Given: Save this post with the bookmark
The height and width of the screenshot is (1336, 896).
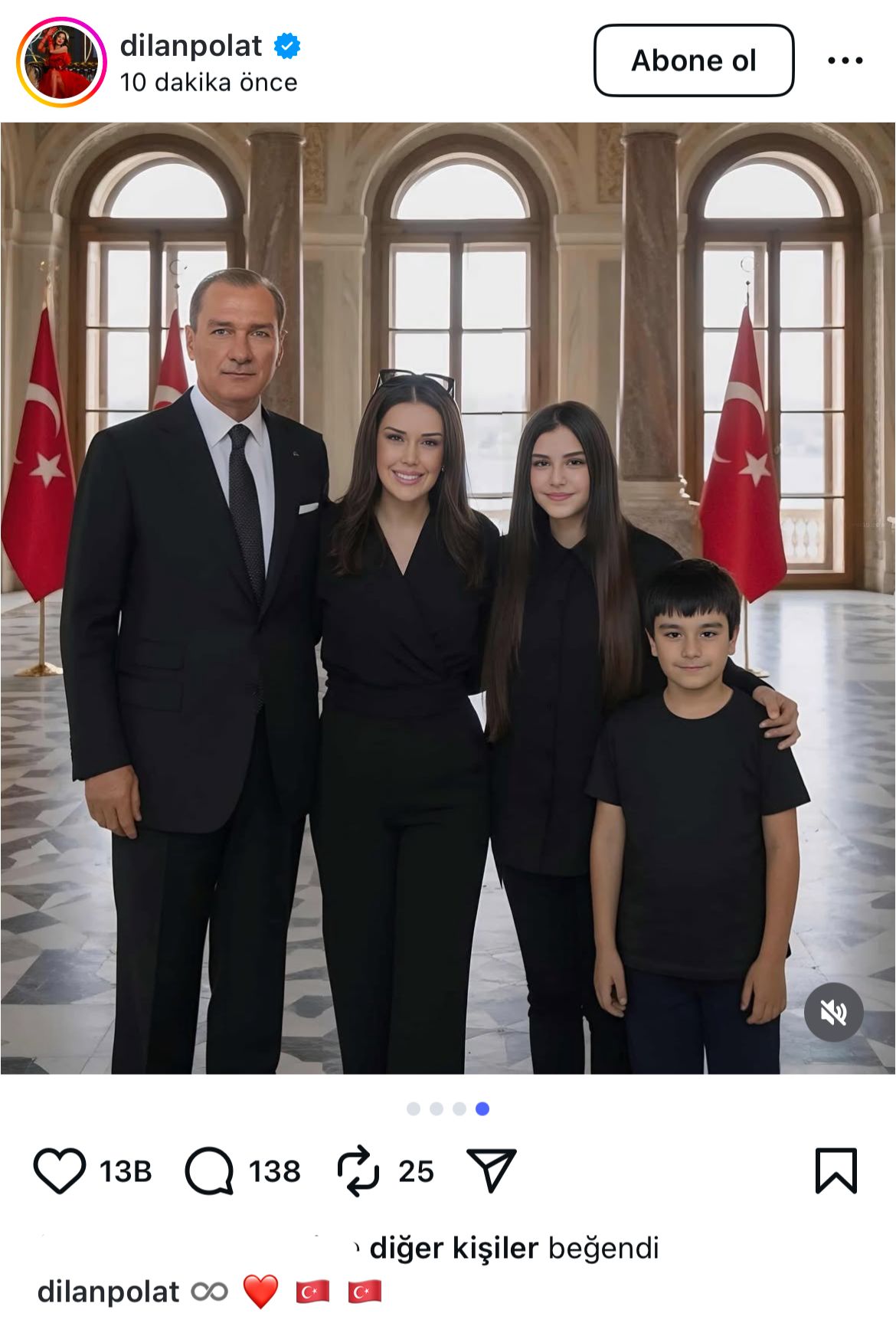Looking at the screenshot, I should [x=836, y=1171].
